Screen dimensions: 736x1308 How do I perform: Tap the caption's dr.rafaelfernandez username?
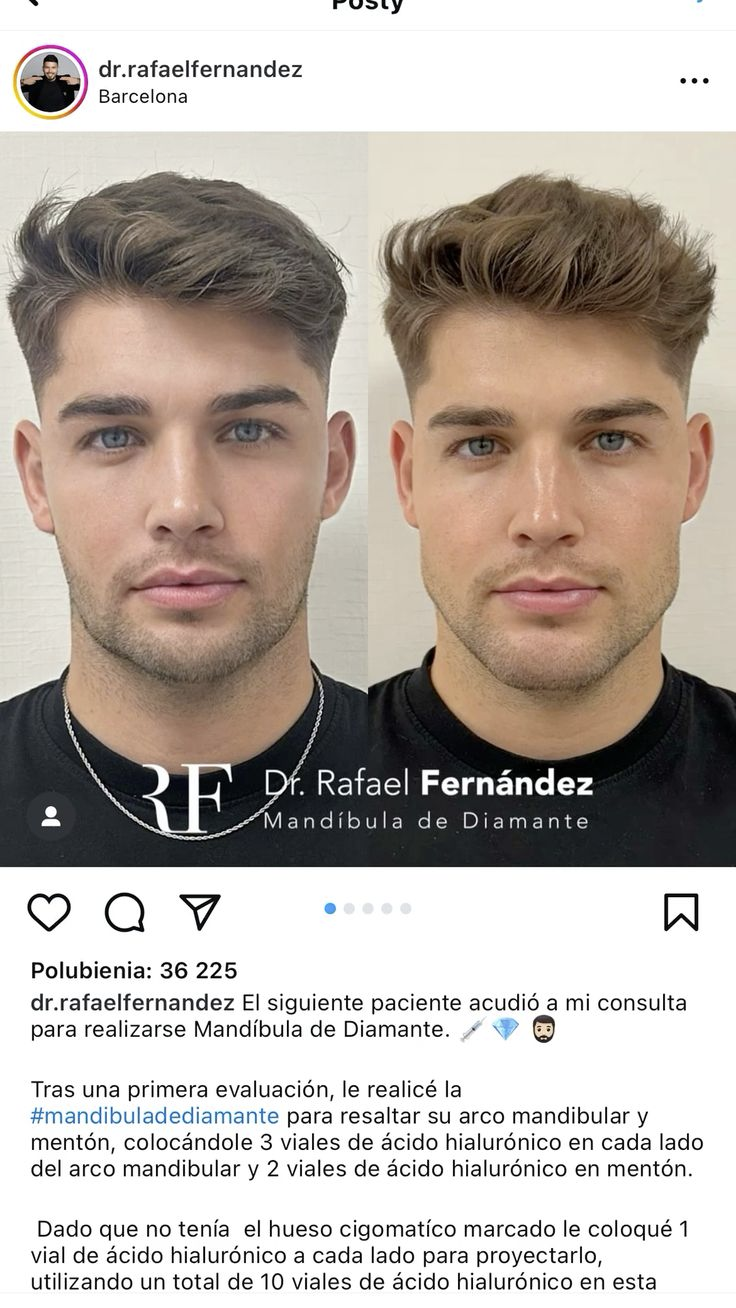click(x=133, y=1002)
